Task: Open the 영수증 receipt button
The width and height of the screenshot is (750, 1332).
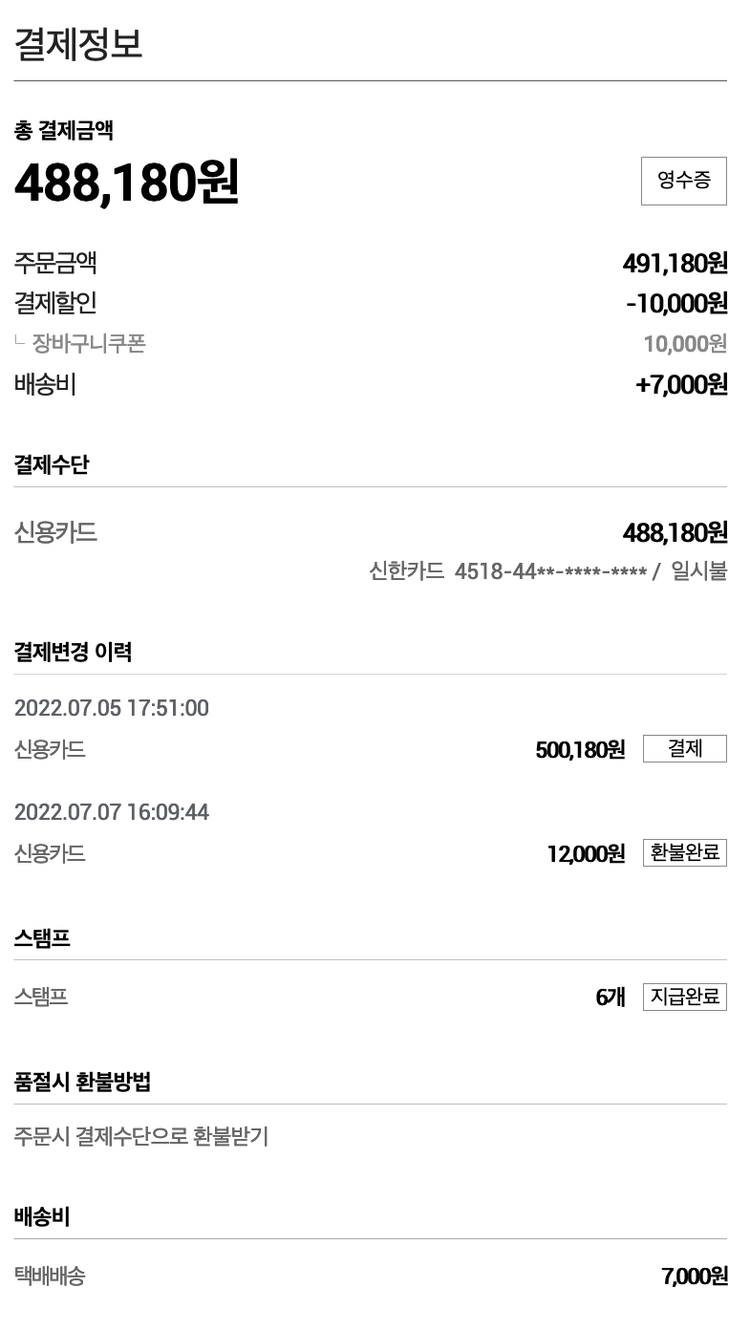Action: point(683,181)
